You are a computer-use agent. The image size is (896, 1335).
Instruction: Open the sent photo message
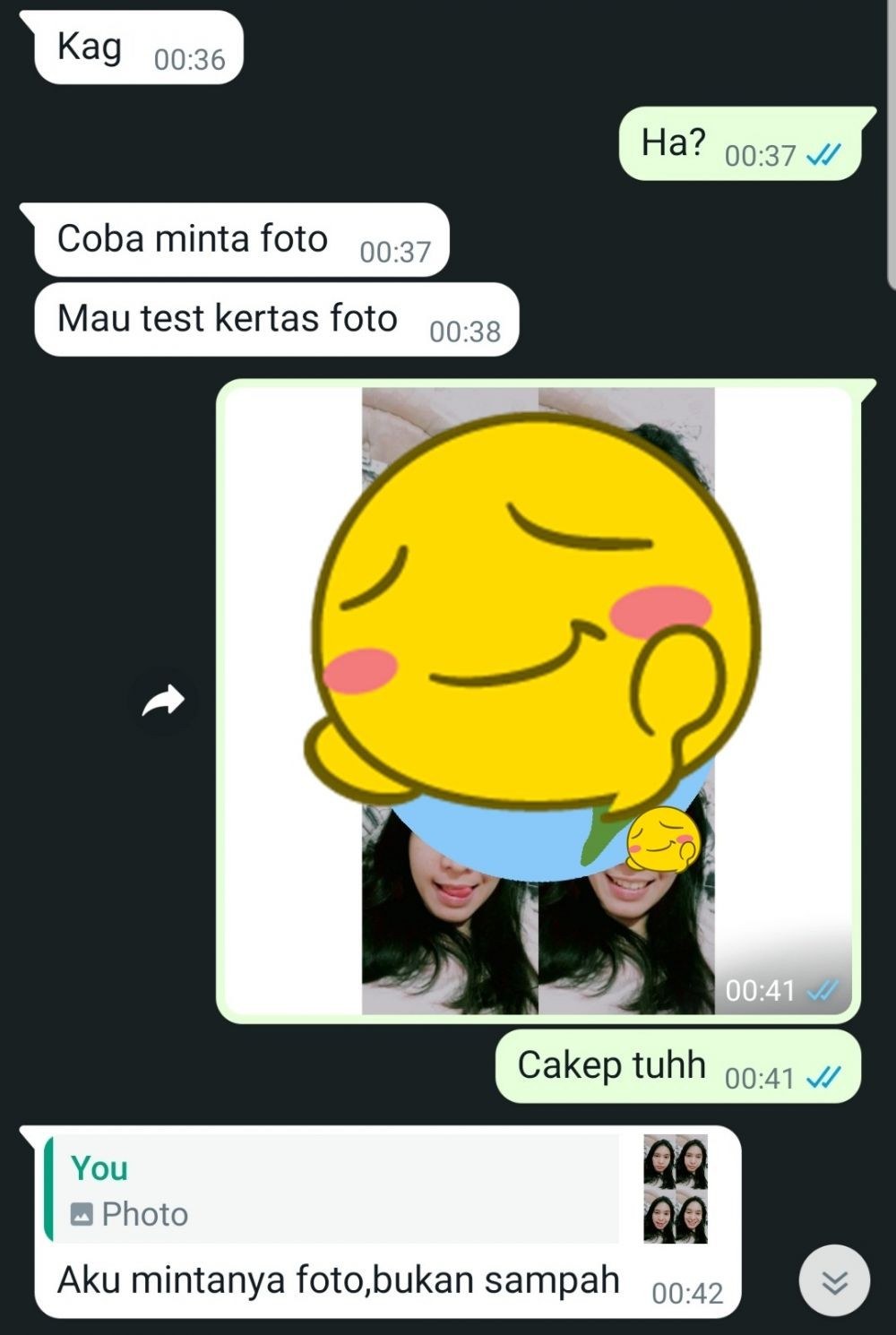pos(538,701)
